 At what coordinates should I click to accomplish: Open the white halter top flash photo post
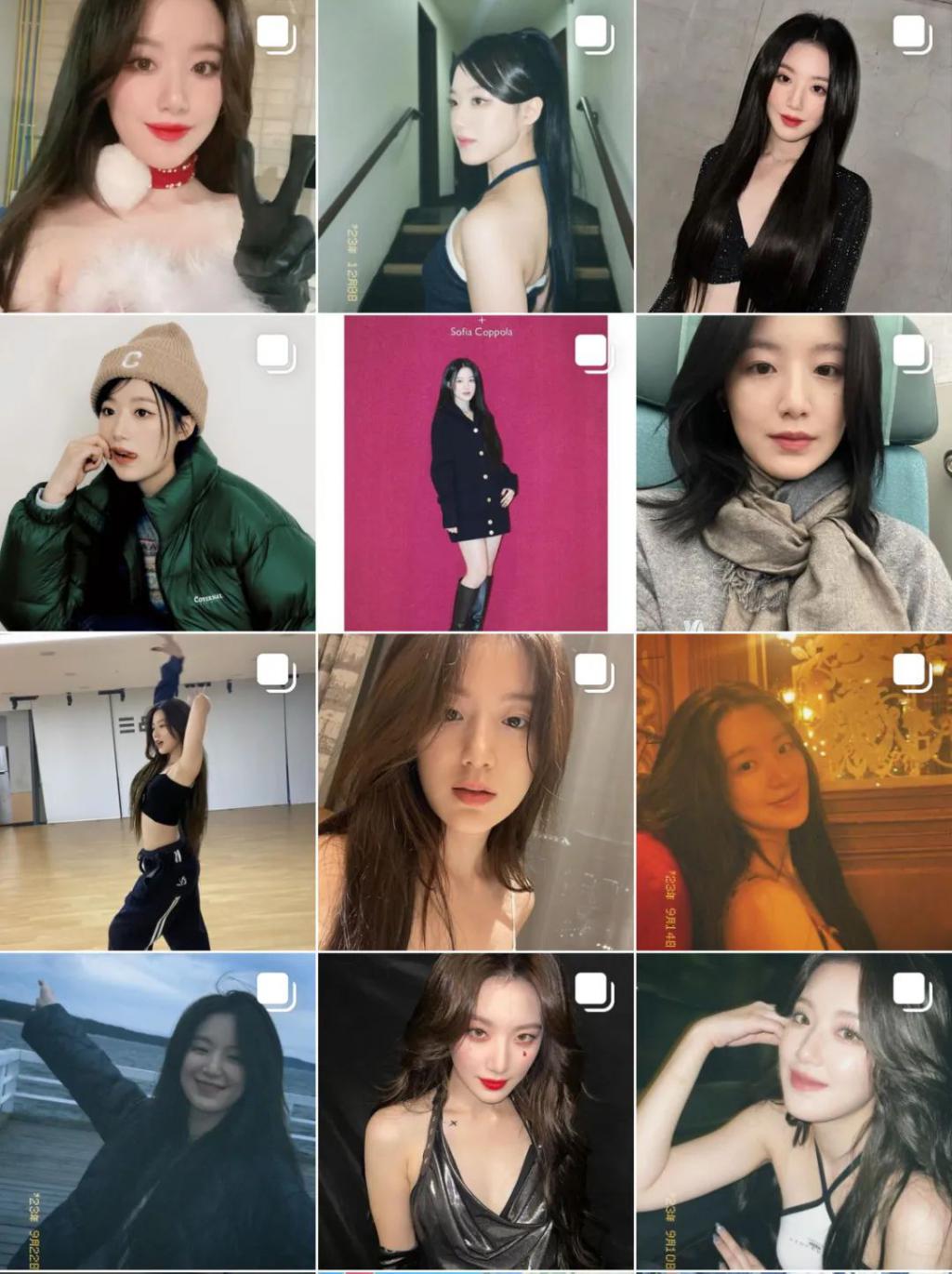(794, 1110)
